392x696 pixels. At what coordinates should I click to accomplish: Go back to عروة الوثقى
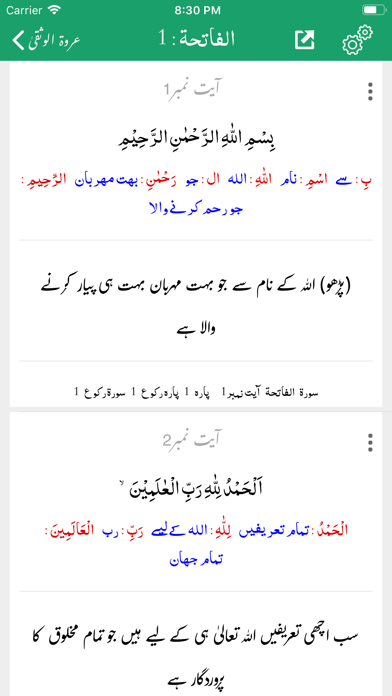[x=46, y=40]
